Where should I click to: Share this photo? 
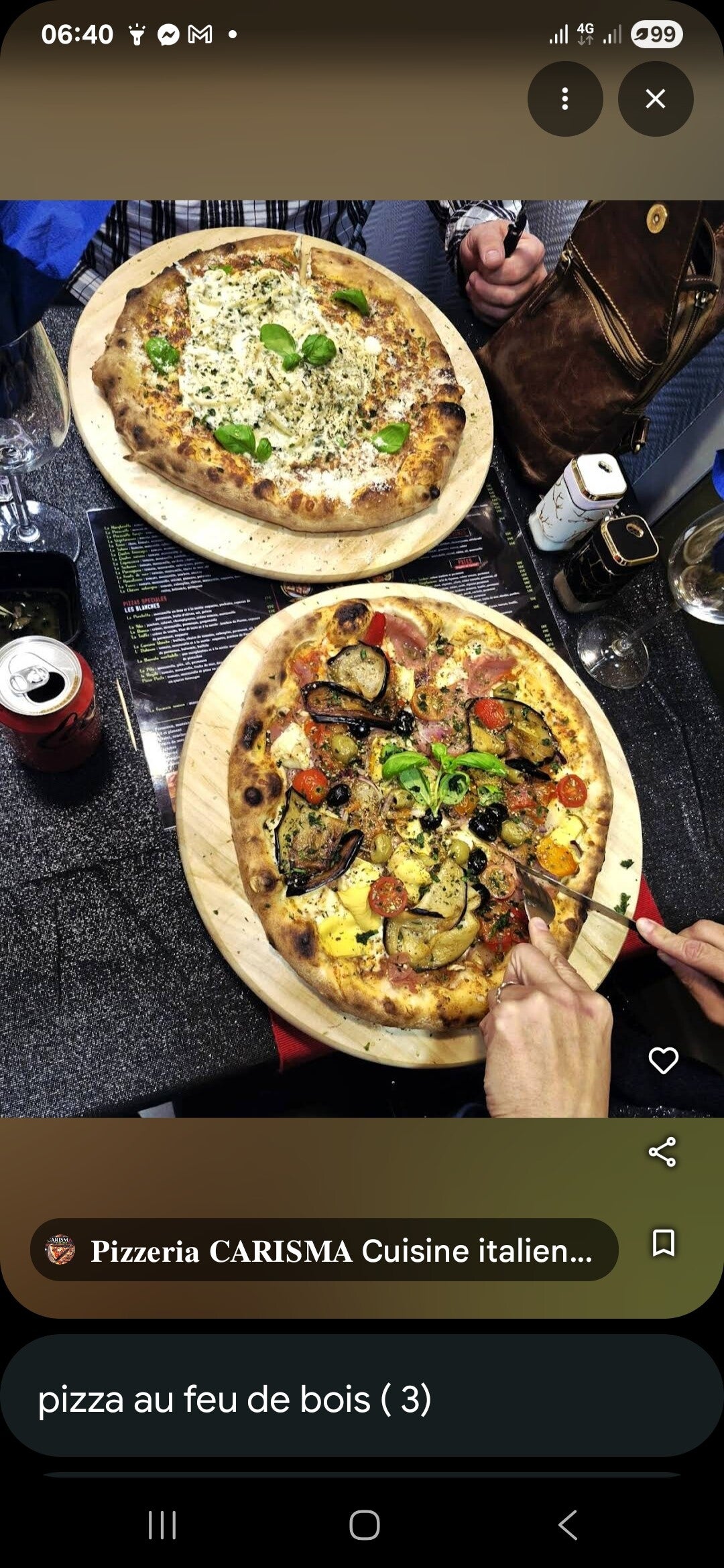click(x=662, y=1152)
